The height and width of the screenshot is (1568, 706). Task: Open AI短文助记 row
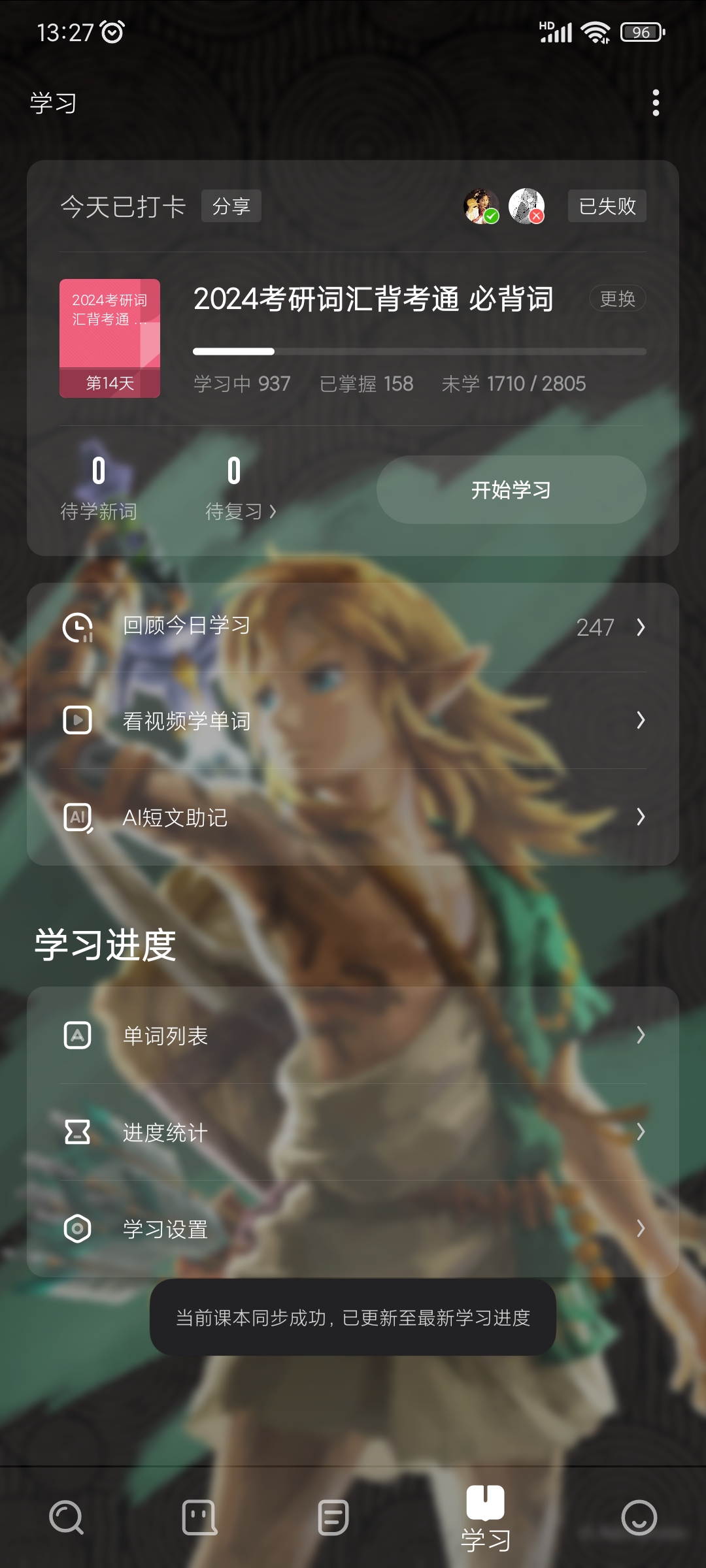353,817
